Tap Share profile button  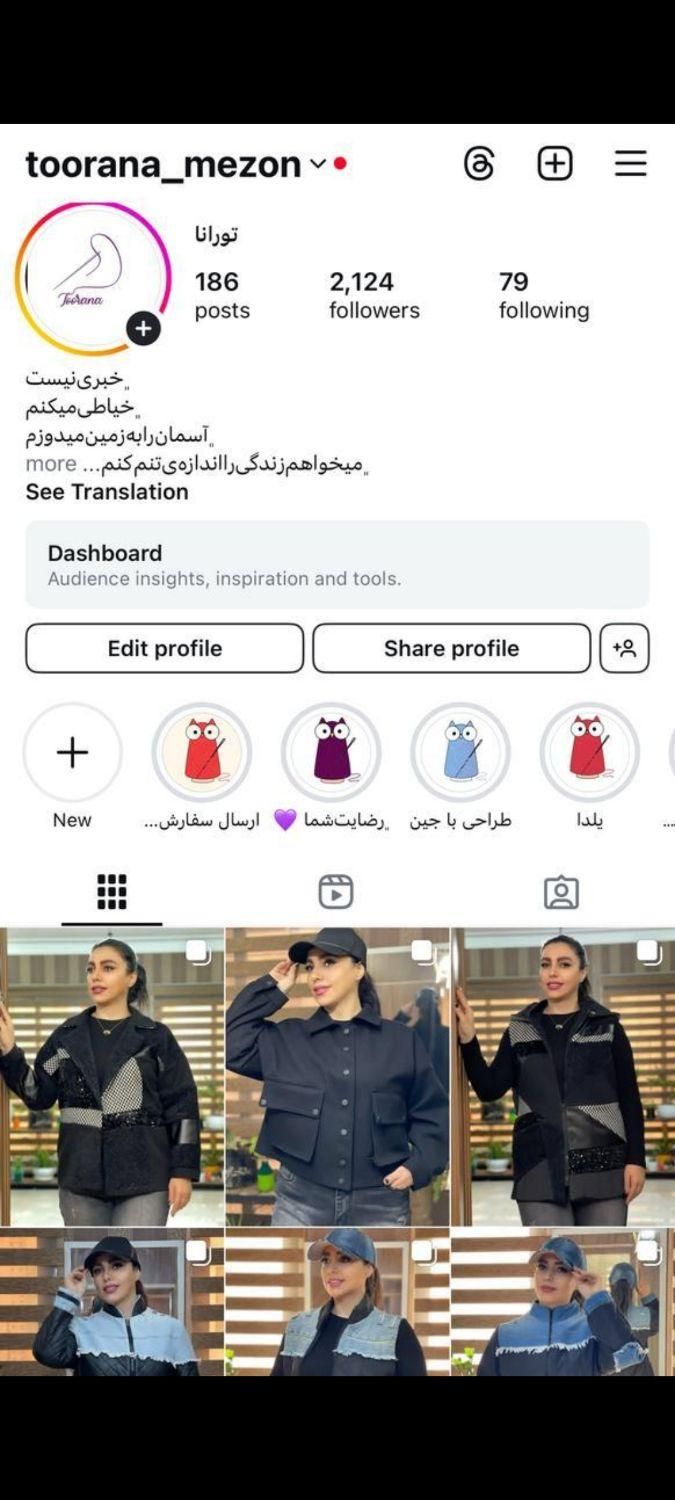click(451, 648)
